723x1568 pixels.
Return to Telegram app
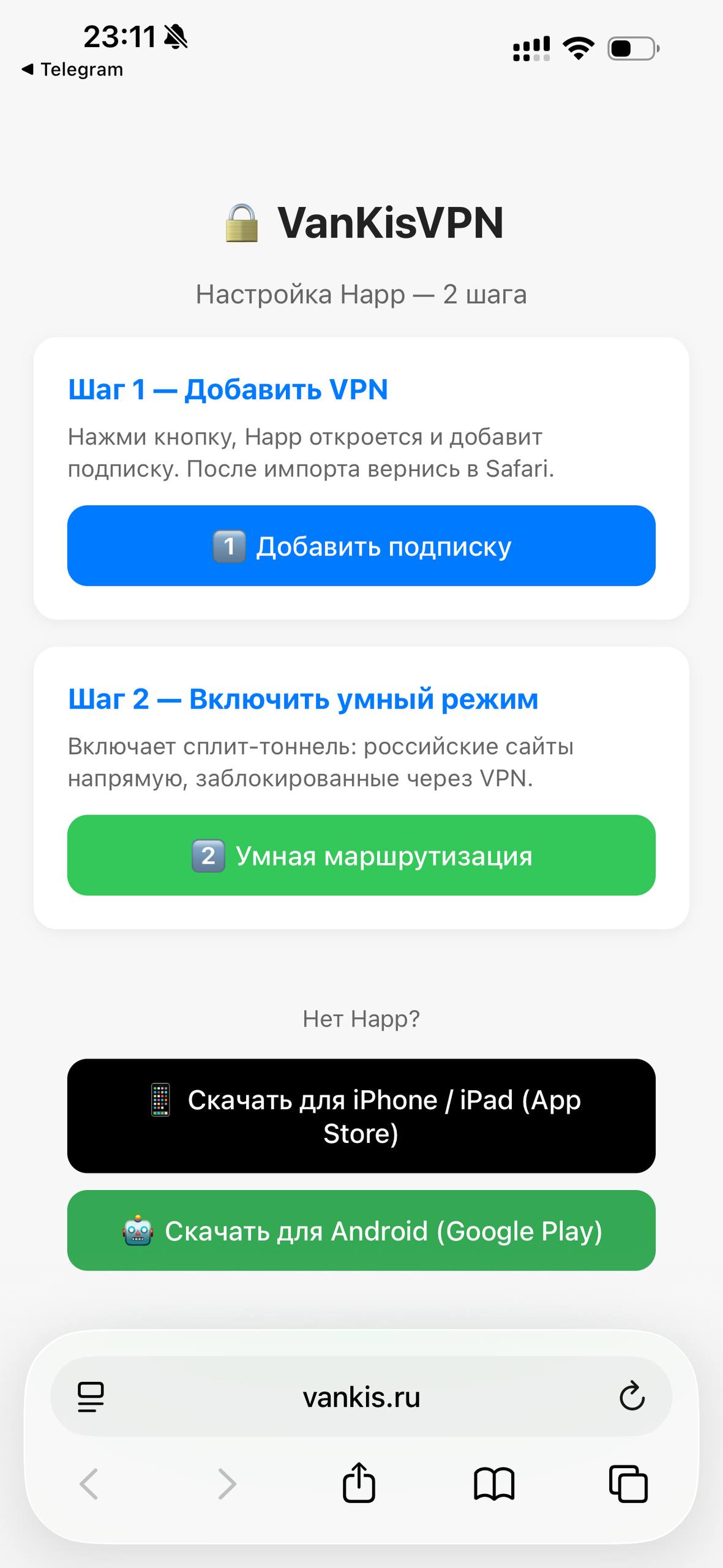point(72,70)
